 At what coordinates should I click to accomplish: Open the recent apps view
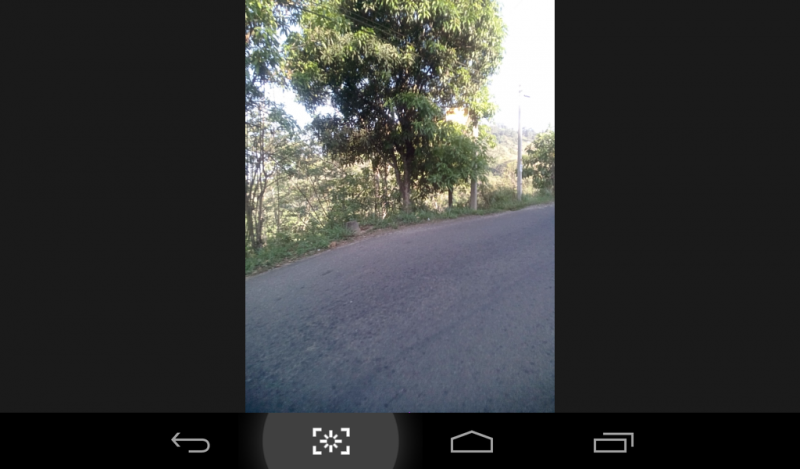613,442
